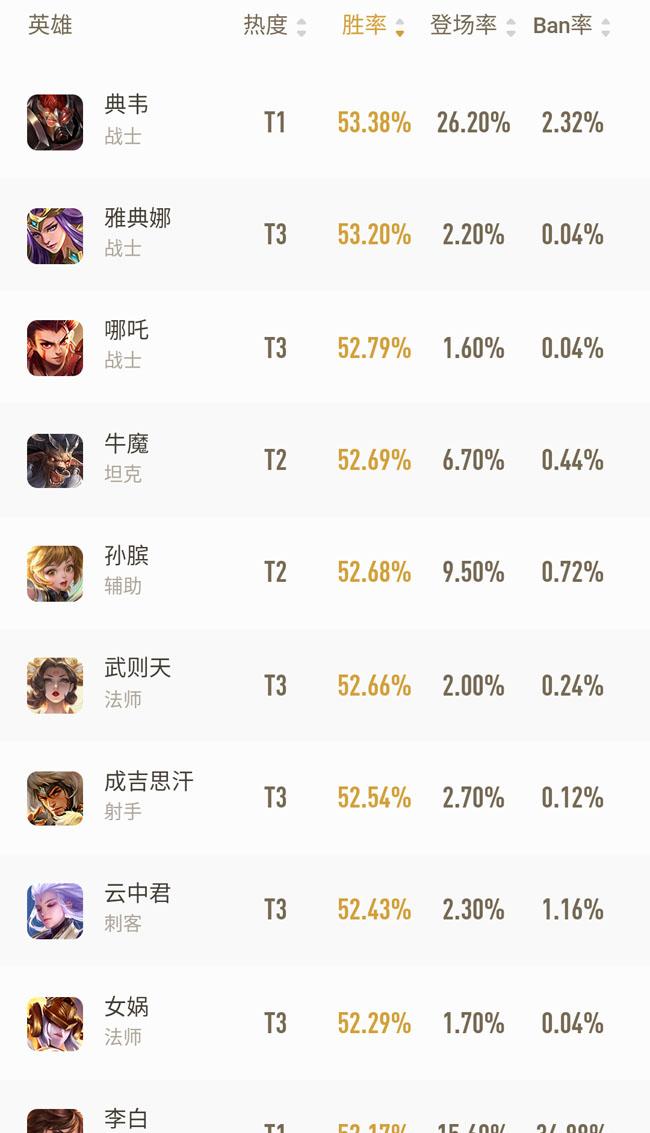Viewport: 650px width, 1133px height.
Task: Sort the list by 登场率
Action: tap(473, 26)
